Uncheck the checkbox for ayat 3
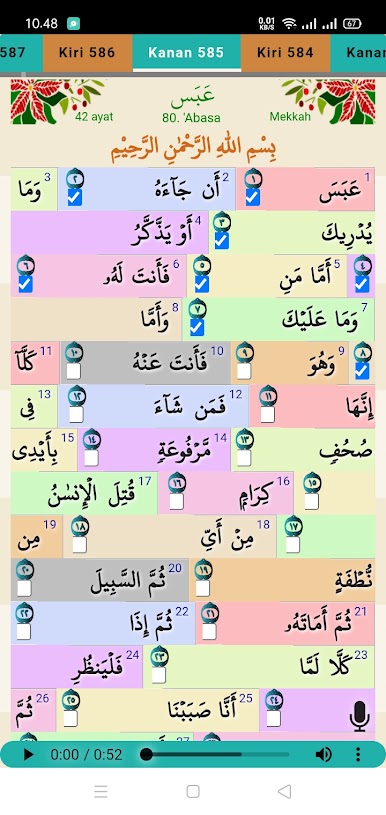The image size is (386, 815). point(221,241)
